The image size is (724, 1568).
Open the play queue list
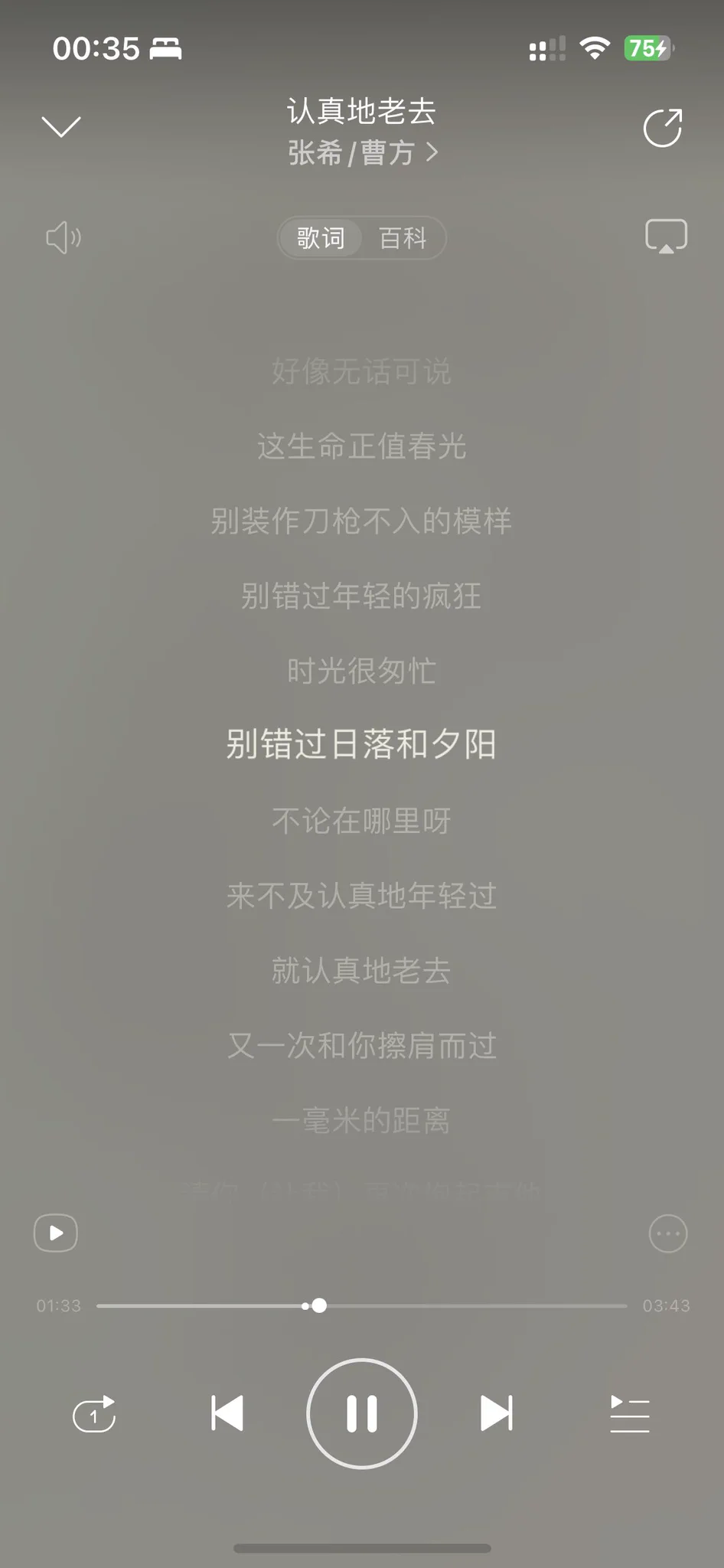pos(629,1413)
